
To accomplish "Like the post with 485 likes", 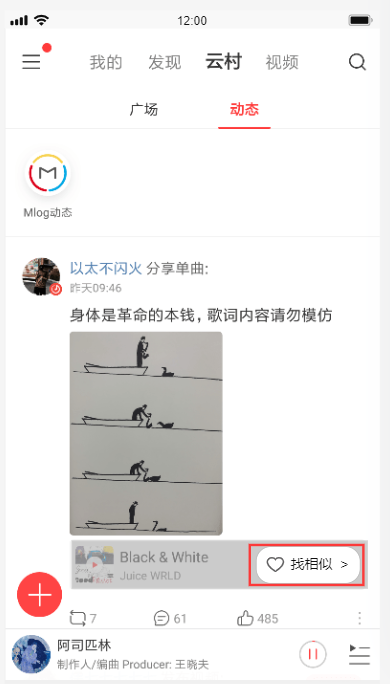I will (257, 618).
